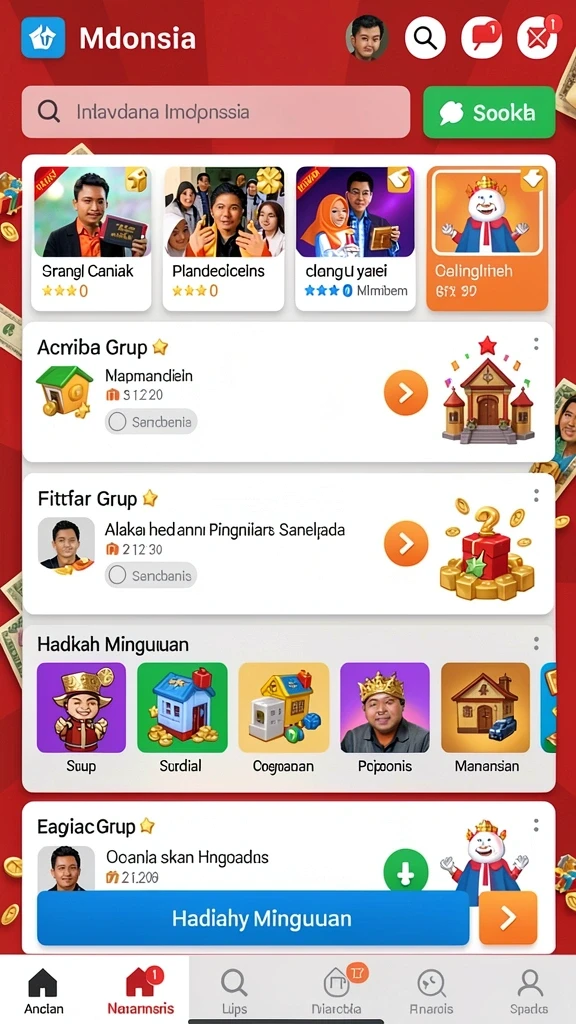Switch to the Anclan home tab
Viewport: 576px width, 1024px height.
[x=44, y=991]
